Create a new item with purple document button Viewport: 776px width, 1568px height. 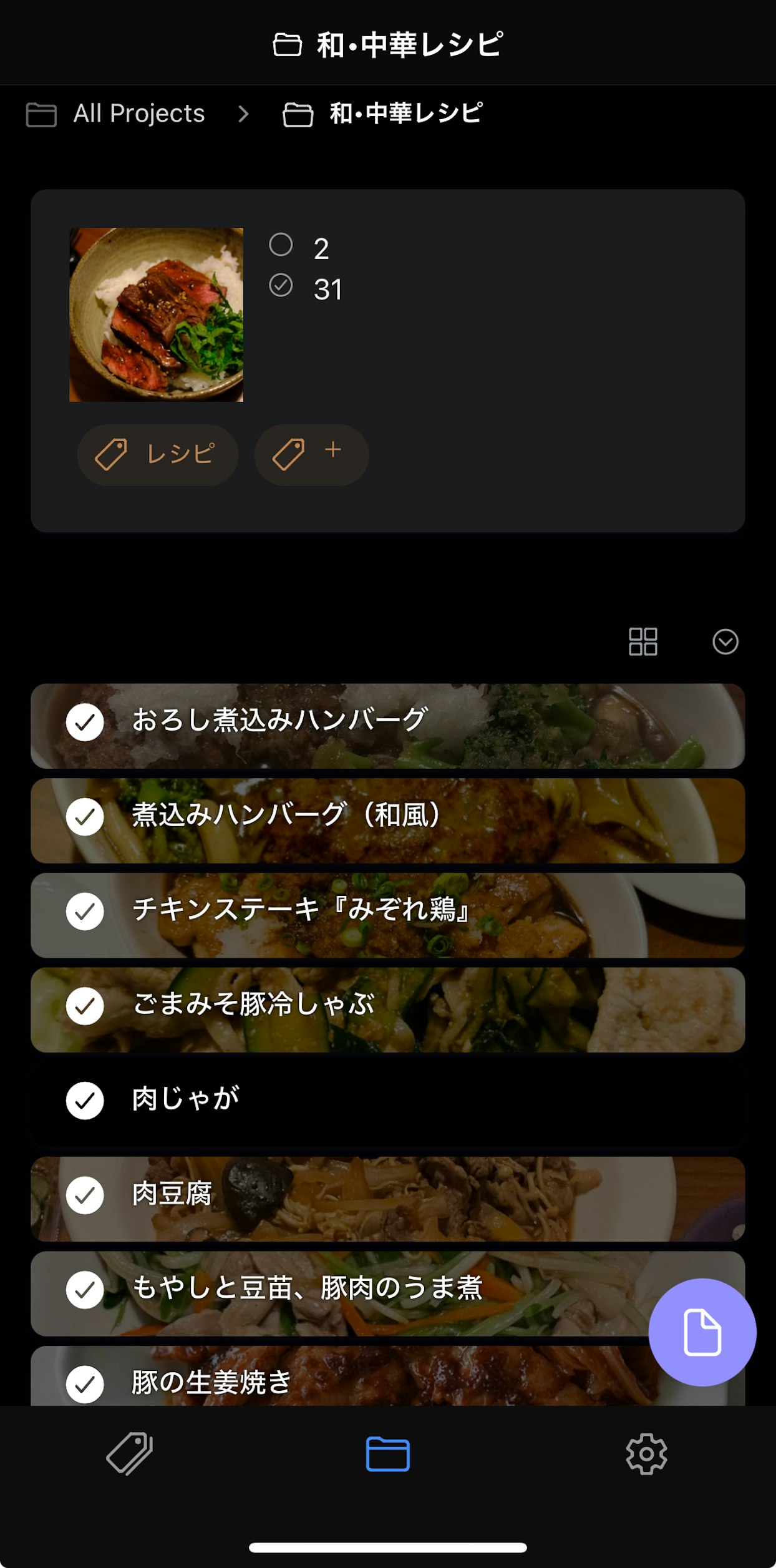point(701,1332)
